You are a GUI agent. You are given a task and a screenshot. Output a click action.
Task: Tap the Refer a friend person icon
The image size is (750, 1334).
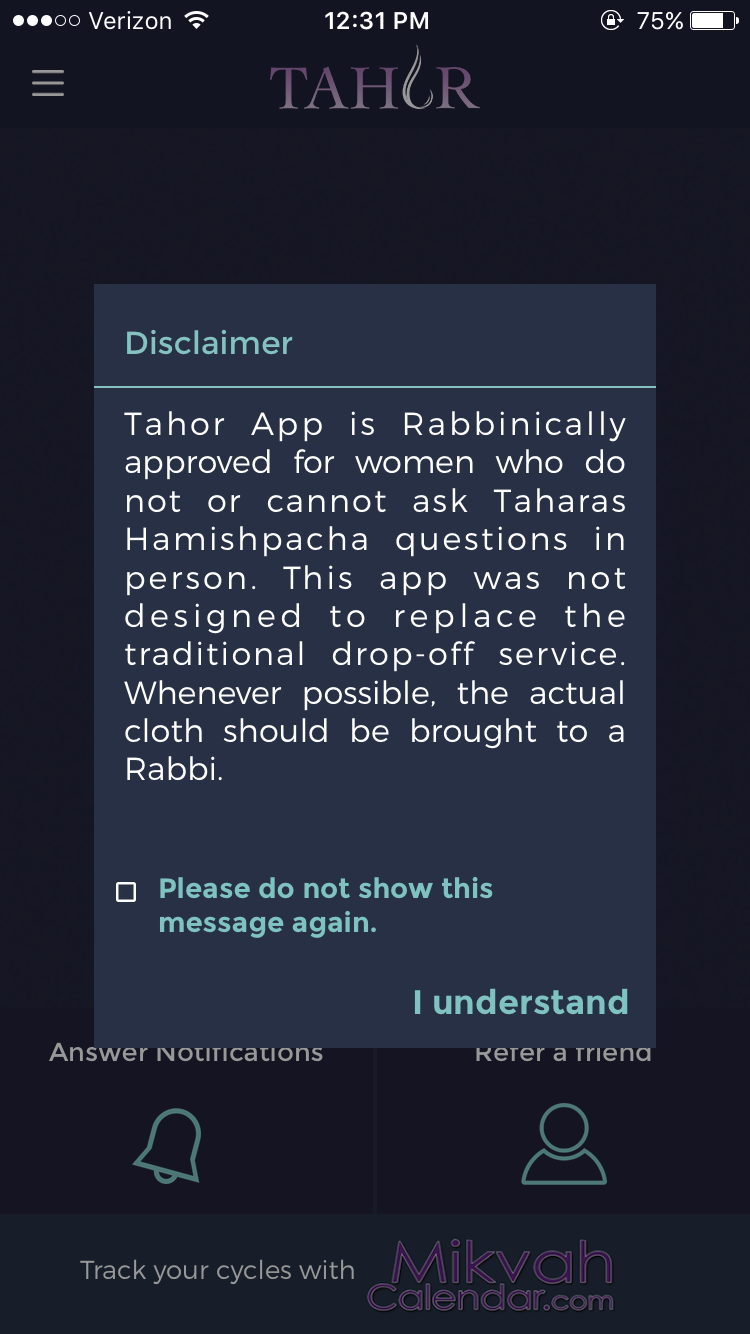click(x=562, y=1143)
